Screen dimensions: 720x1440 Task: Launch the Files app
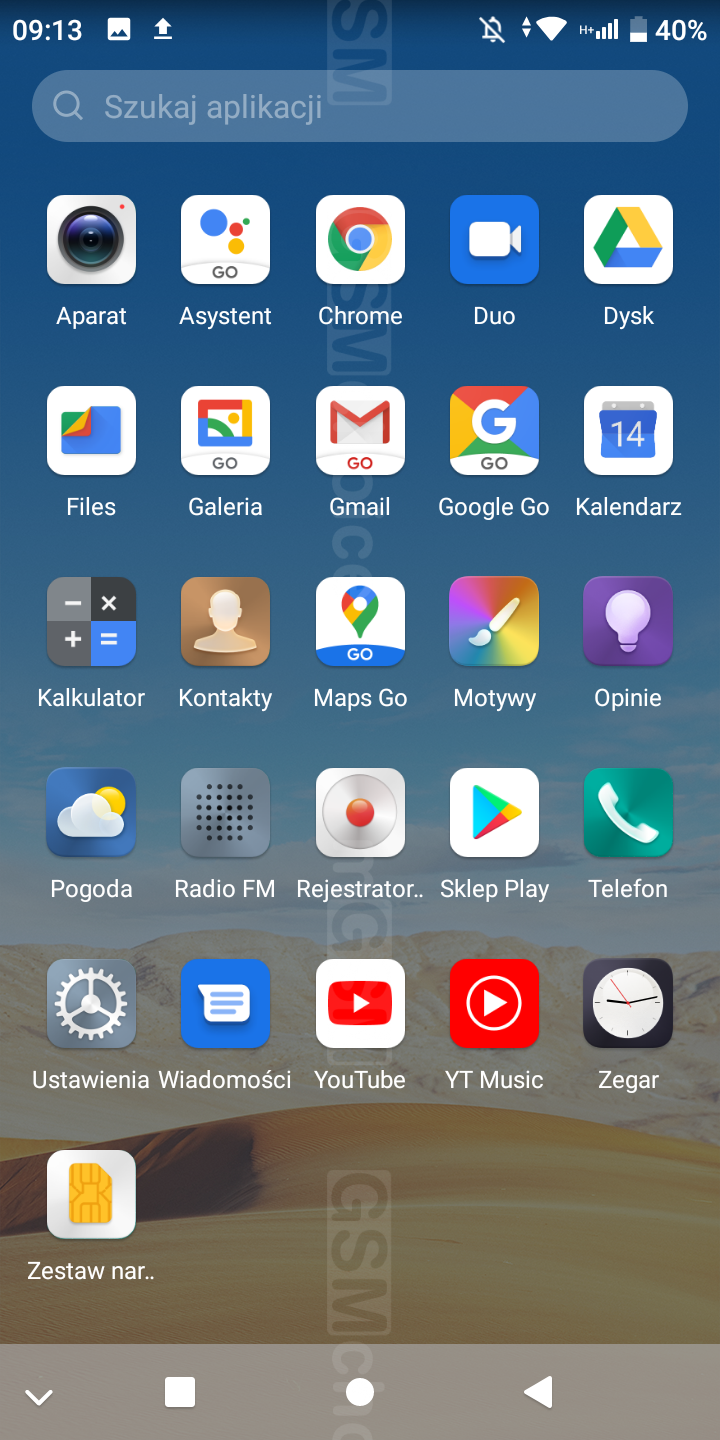(91, 431)
